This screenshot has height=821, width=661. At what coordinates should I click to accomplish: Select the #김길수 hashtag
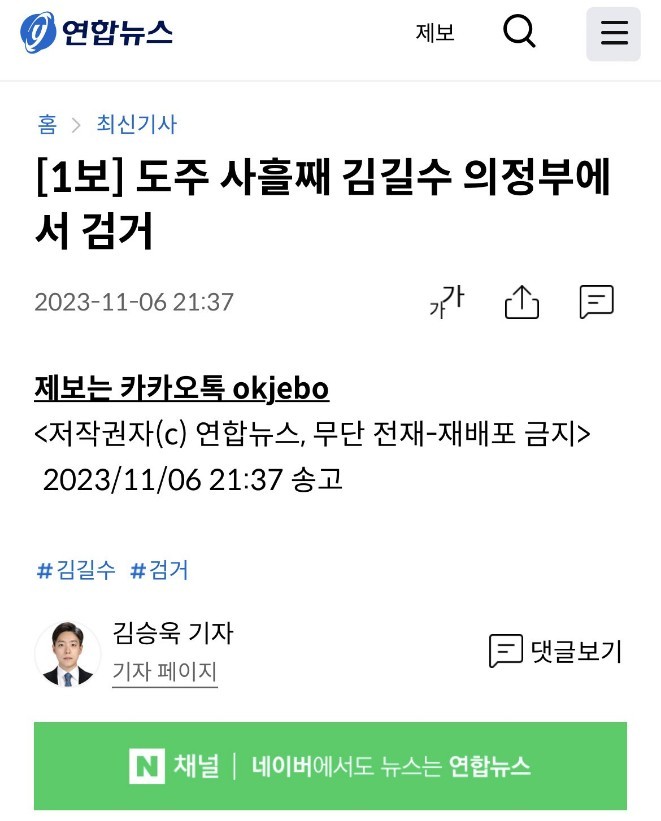(76, 570)
